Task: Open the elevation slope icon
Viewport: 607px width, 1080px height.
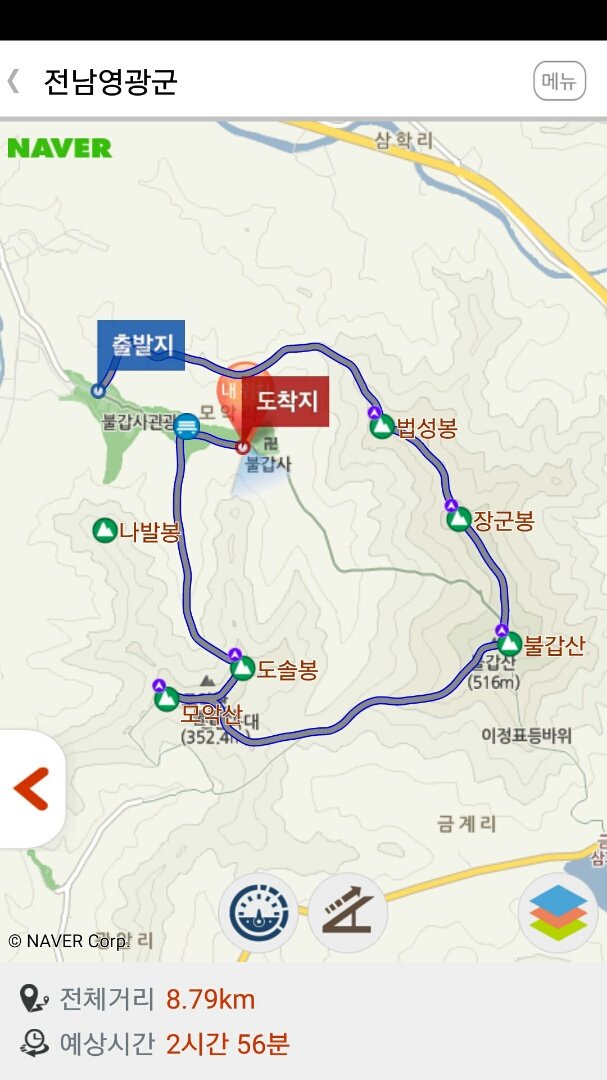Action: pyautogui.click(x=347, y=912)
